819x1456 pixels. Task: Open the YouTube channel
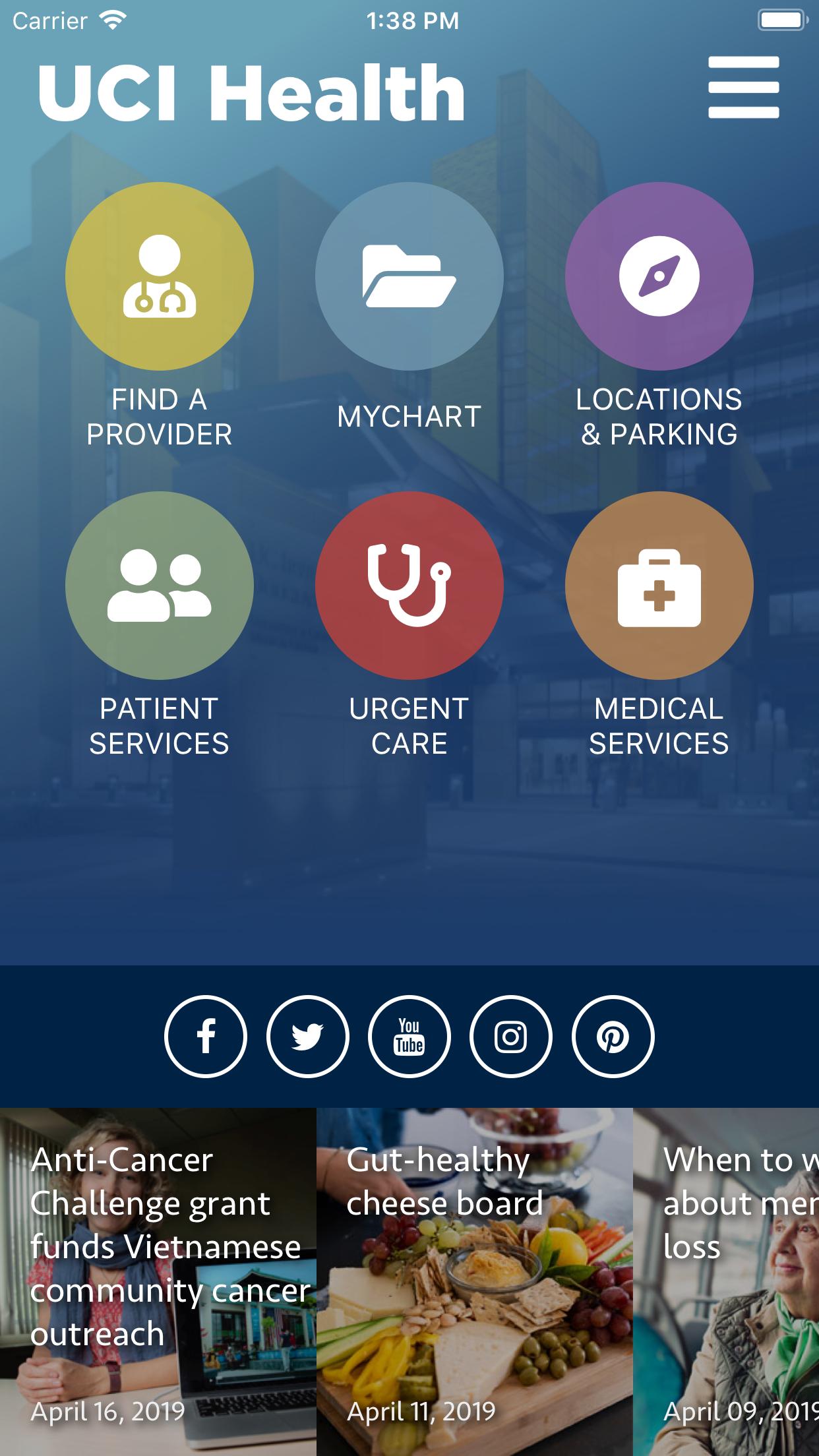[x=409, y=1037]
